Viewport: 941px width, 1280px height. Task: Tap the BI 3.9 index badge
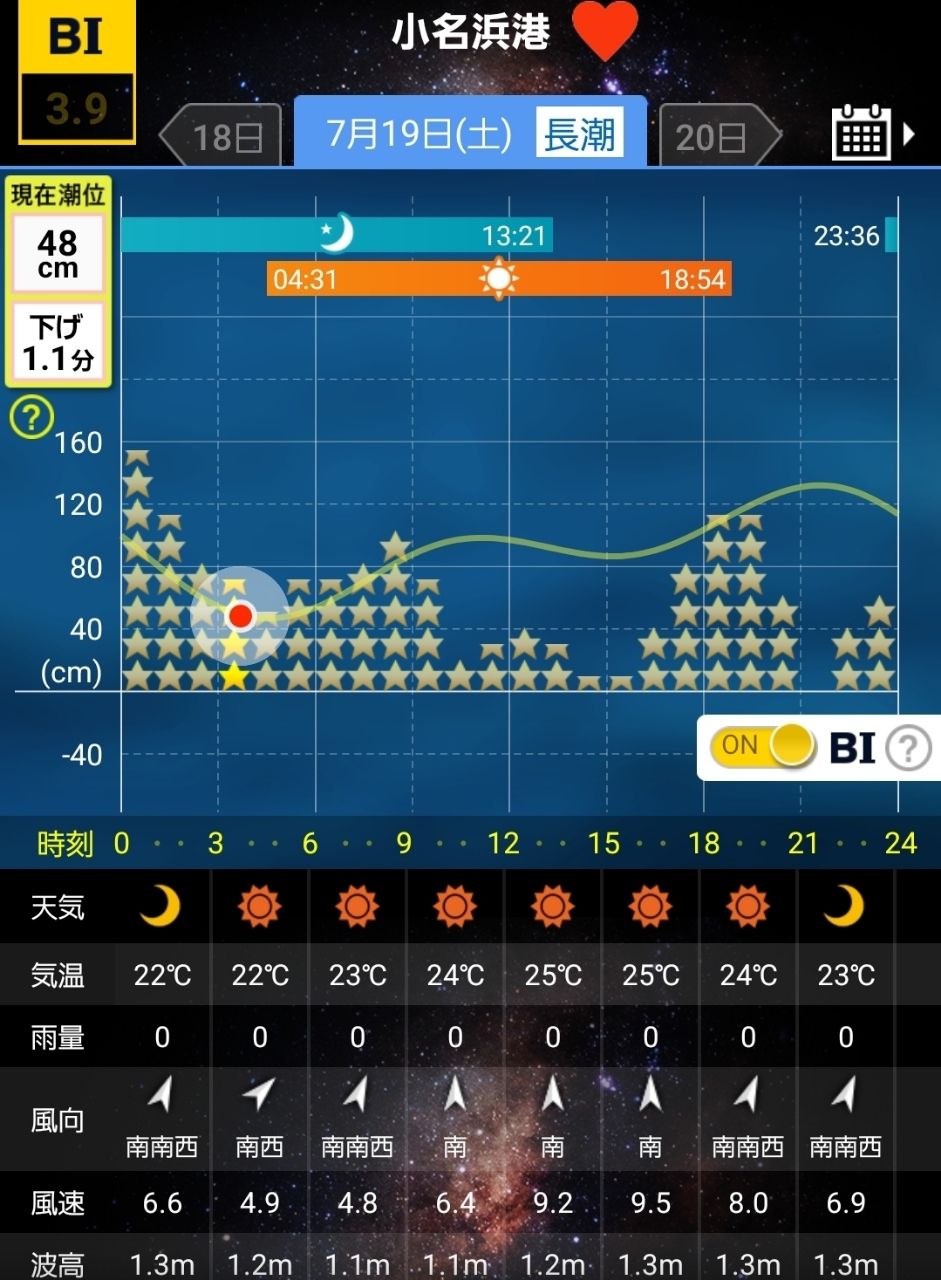point(76,73)
